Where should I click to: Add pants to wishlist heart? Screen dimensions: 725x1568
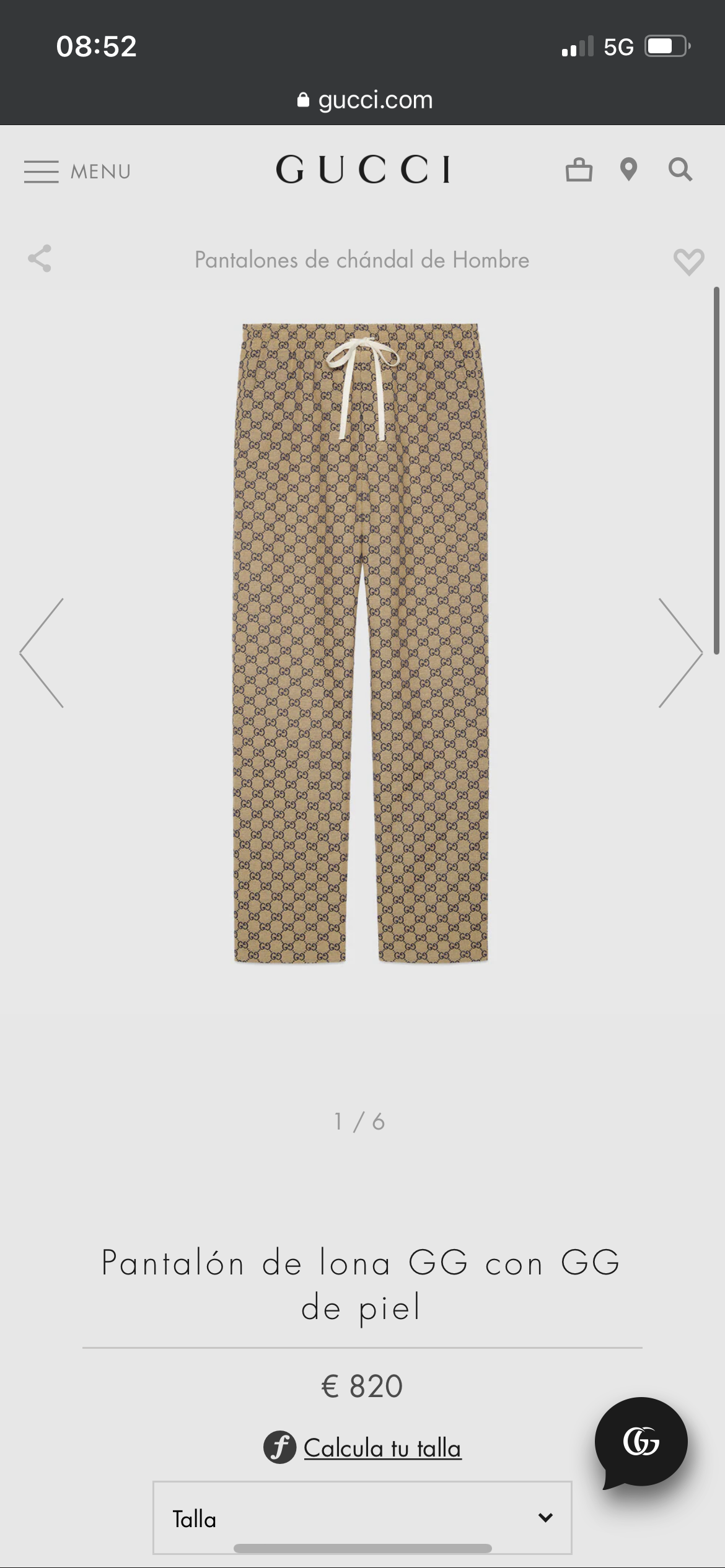coord(688,261)
